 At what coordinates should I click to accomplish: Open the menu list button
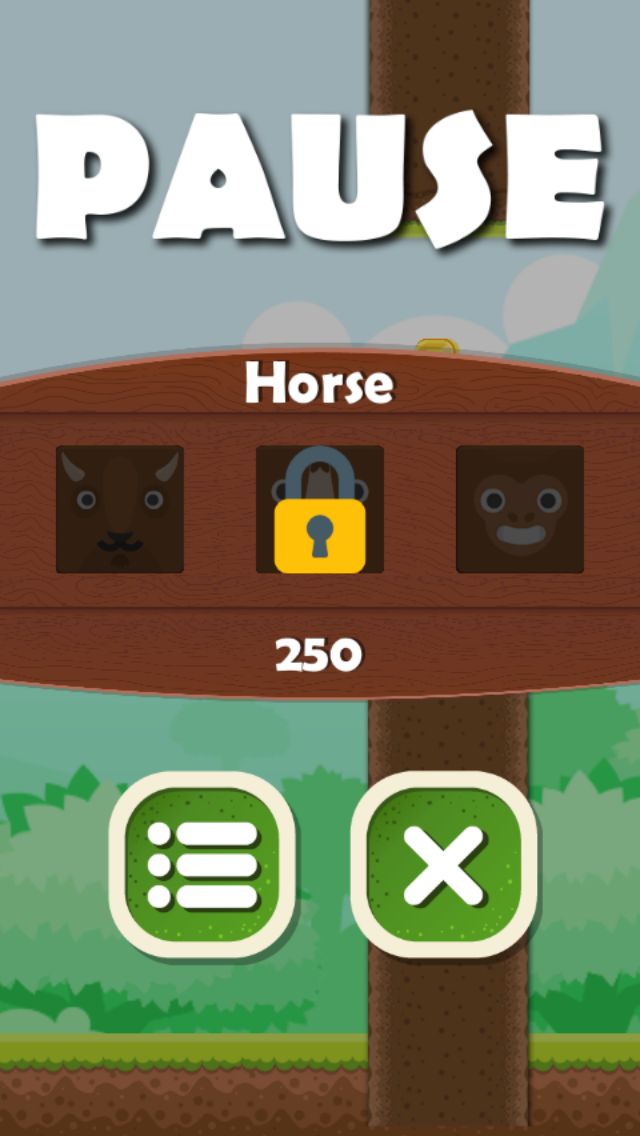203,865
